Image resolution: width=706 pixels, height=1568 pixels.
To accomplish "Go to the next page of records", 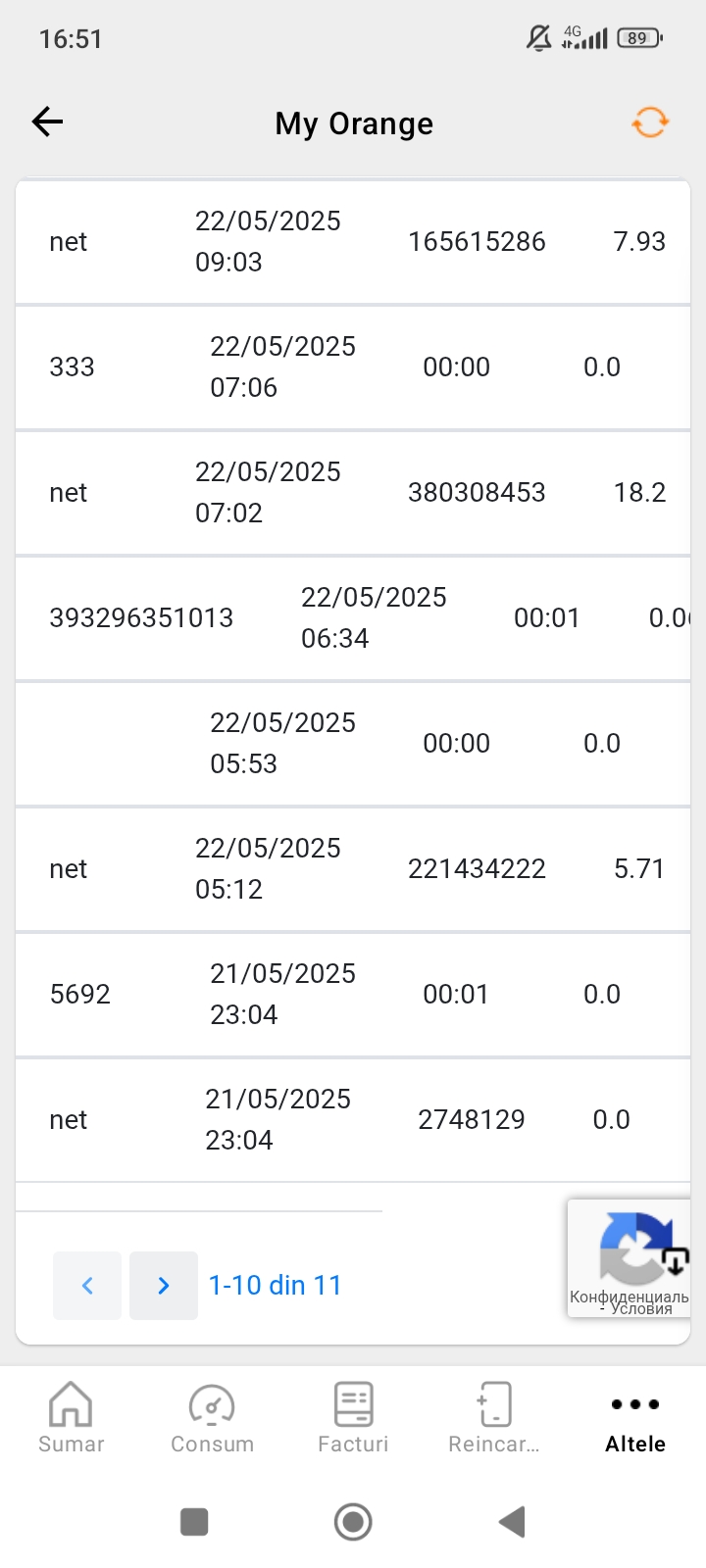I will (x=164, y=1286).
